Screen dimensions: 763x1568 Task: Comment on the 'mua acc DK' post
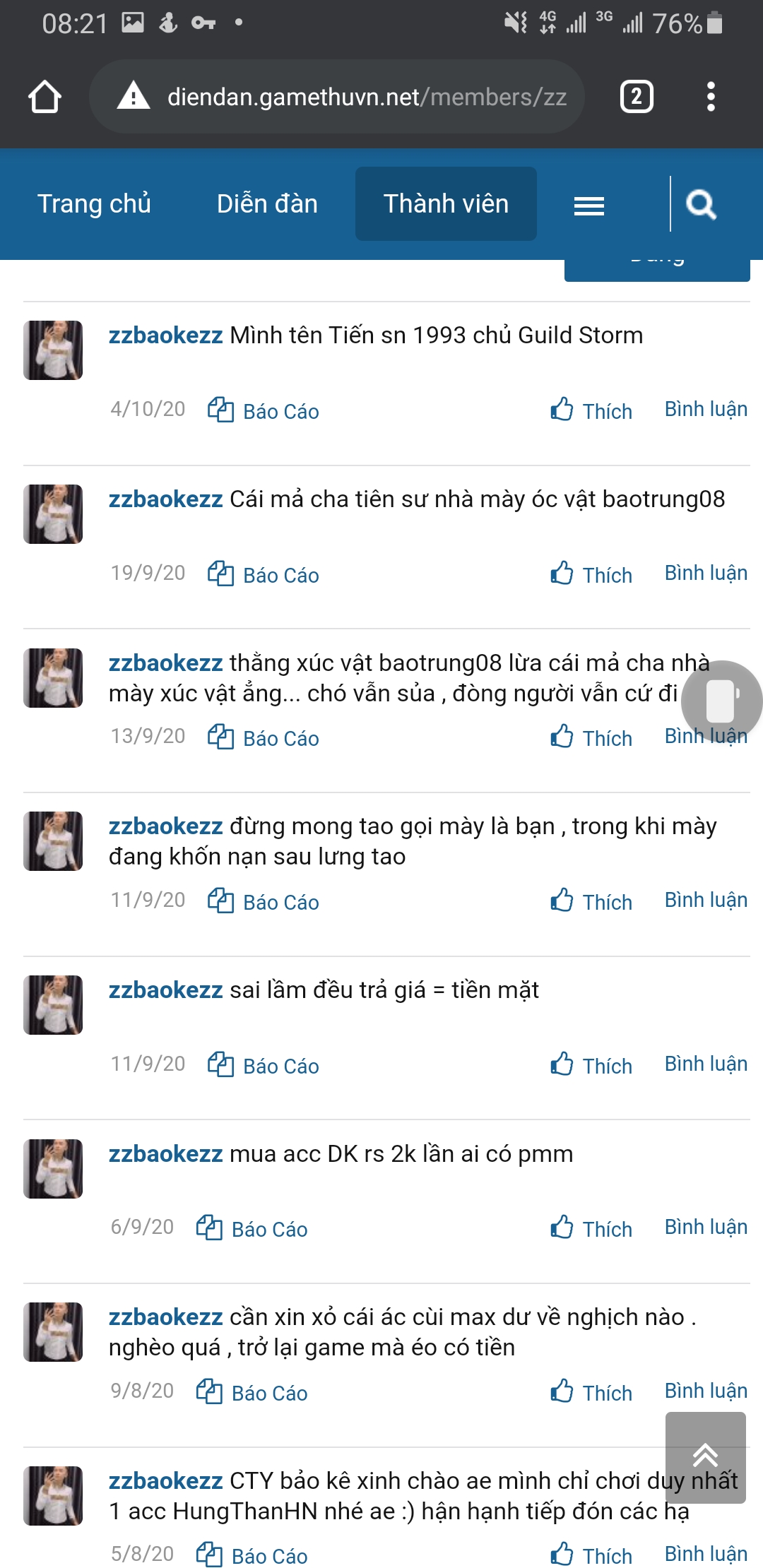coord(705,1227)
